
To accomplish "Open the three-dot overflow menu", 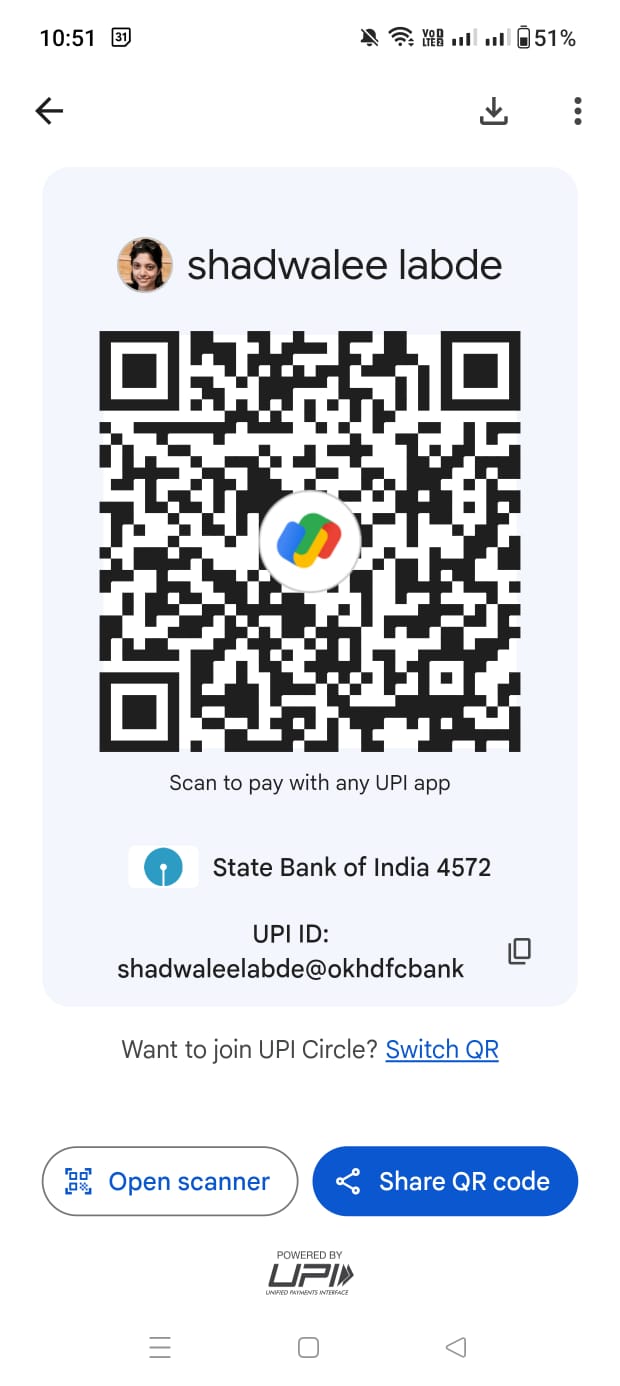I will [578, 111].
